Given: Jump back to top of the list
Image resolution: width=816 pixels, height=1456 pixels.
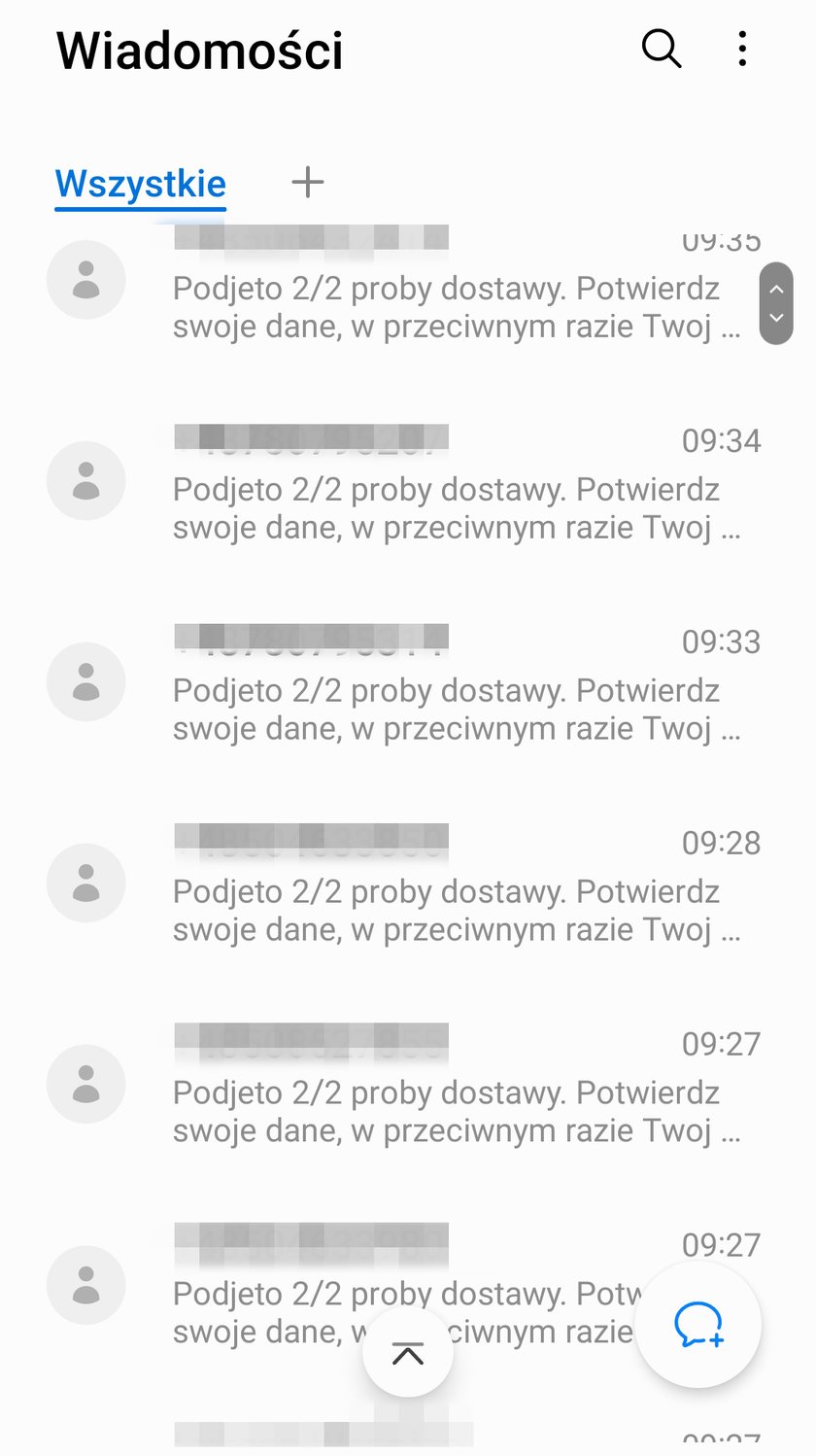Looking at the screenshot, I should click(408, 1352).
